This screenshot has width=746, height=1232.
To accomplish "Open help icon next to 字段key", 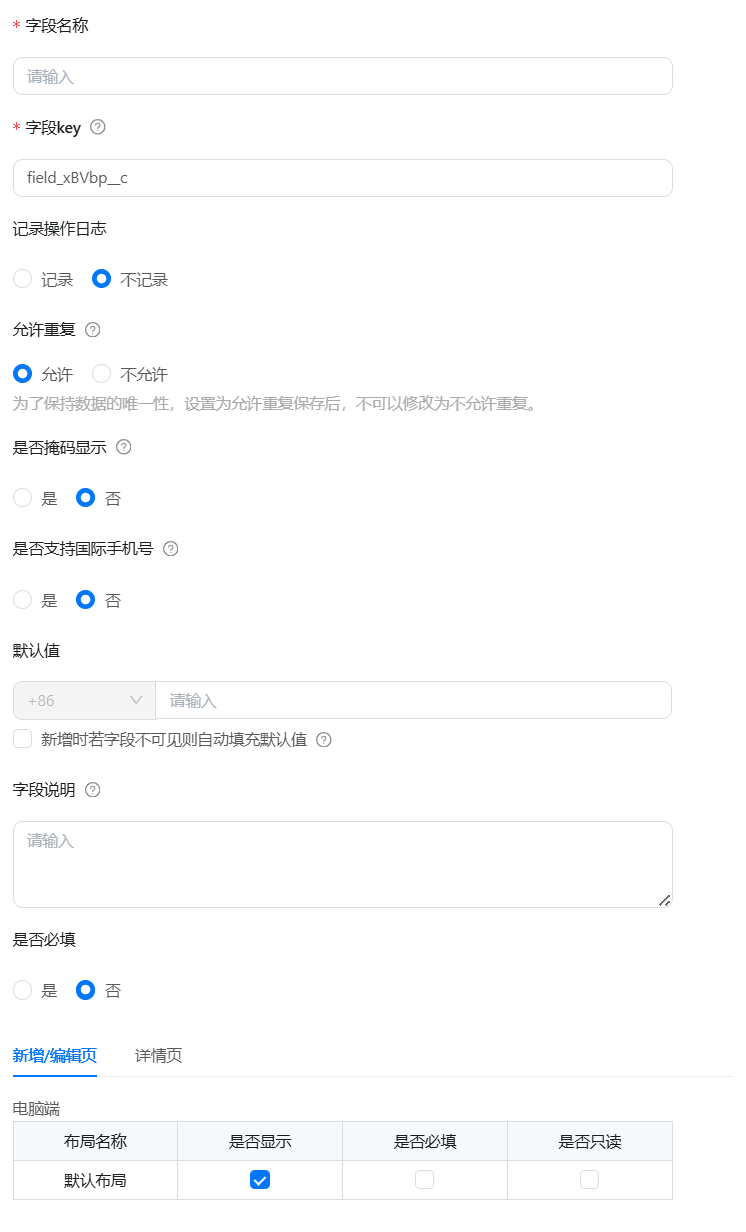I will click(x=97, y=127).
